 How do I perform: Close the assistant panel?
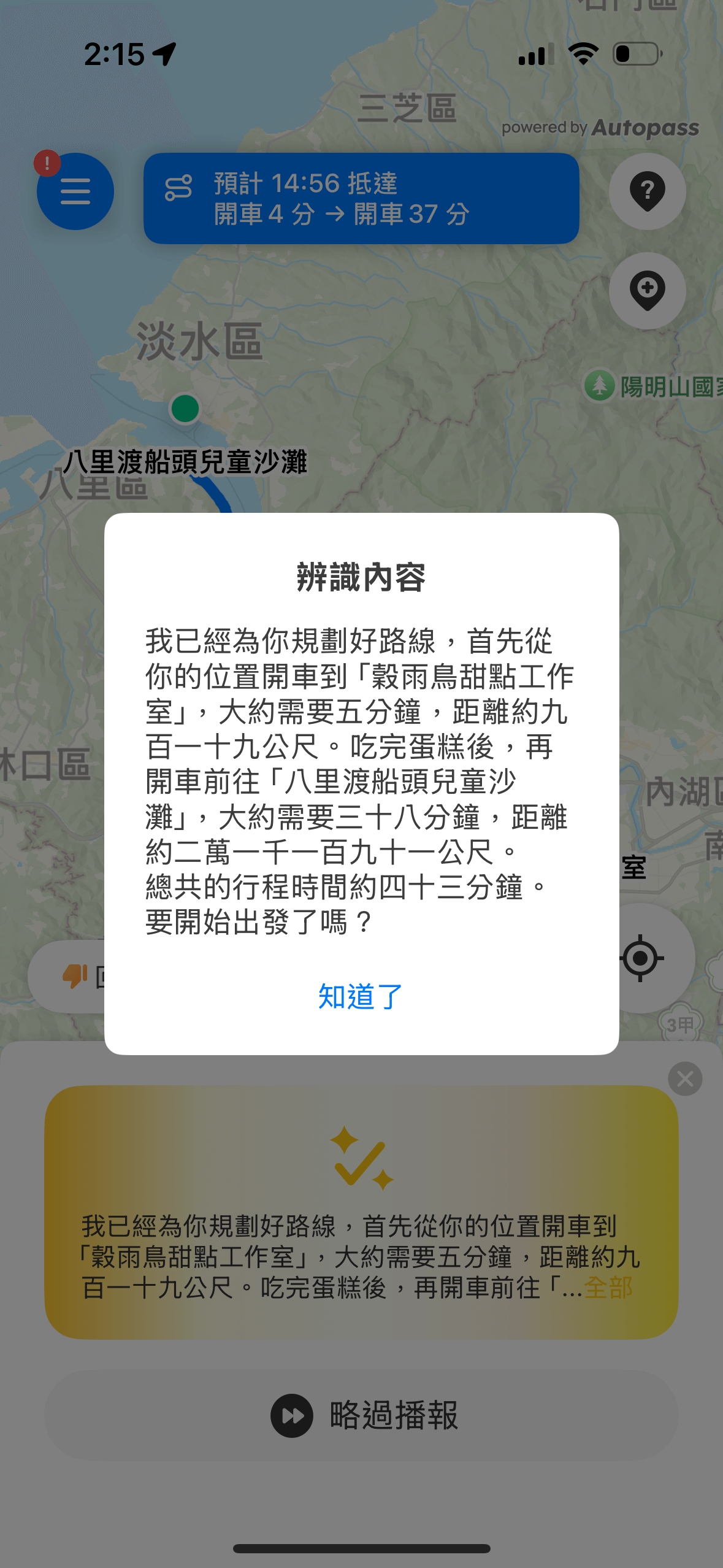(685, 1079)
